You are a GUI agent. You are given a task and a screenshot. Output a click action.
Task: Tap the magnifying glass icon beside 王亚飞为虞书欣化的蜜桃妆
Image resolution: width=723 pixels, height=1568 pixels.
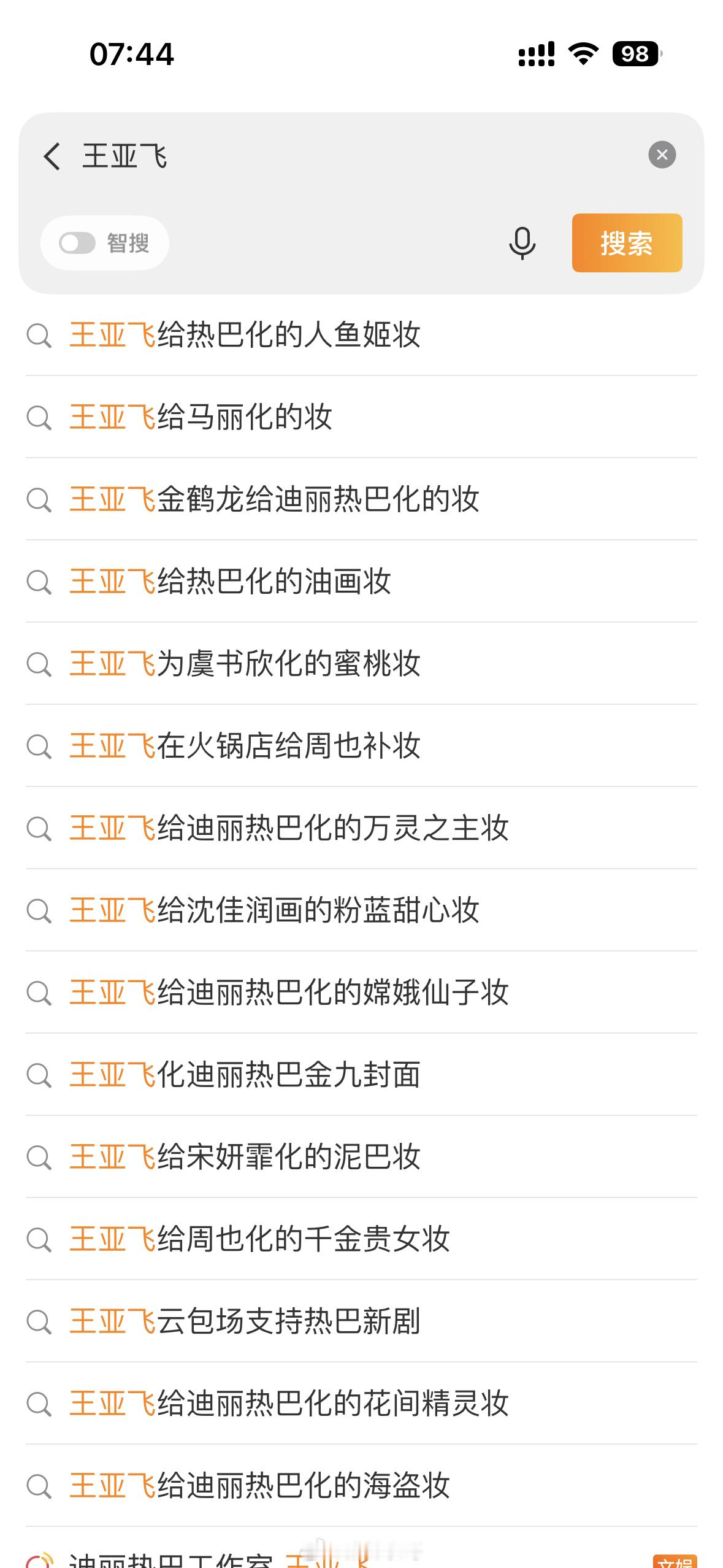click(x=39, y=665)
